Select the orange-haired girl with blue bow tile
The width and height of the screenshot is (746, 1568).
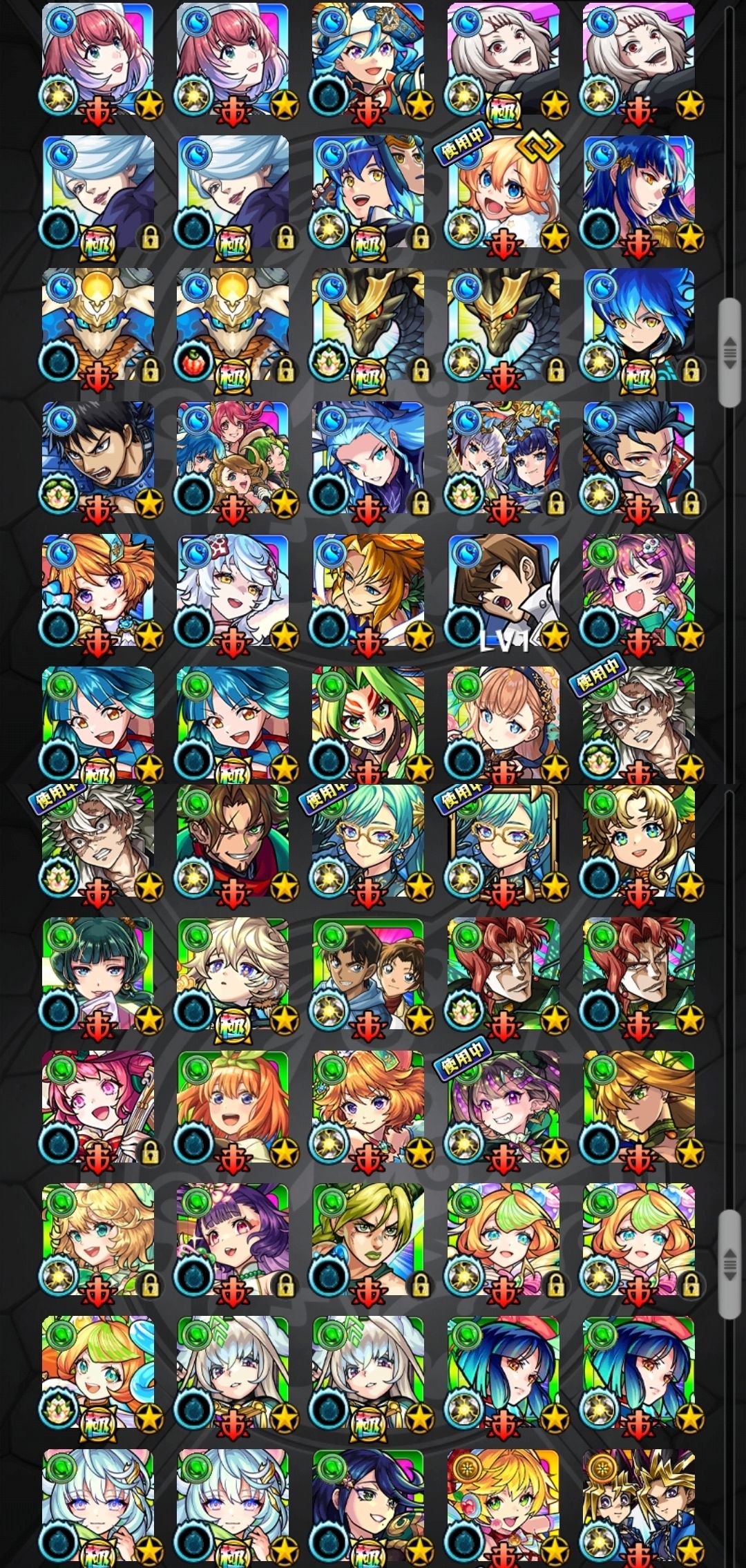[x=97, y=591]
